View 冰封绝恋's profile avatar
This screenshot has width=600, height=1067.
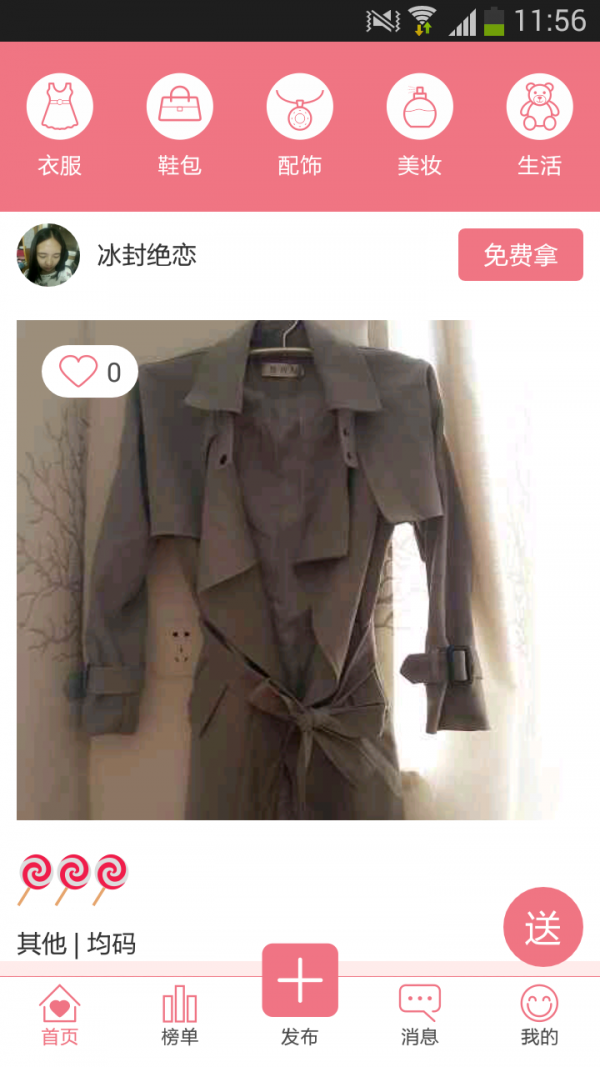coord(48,255)
